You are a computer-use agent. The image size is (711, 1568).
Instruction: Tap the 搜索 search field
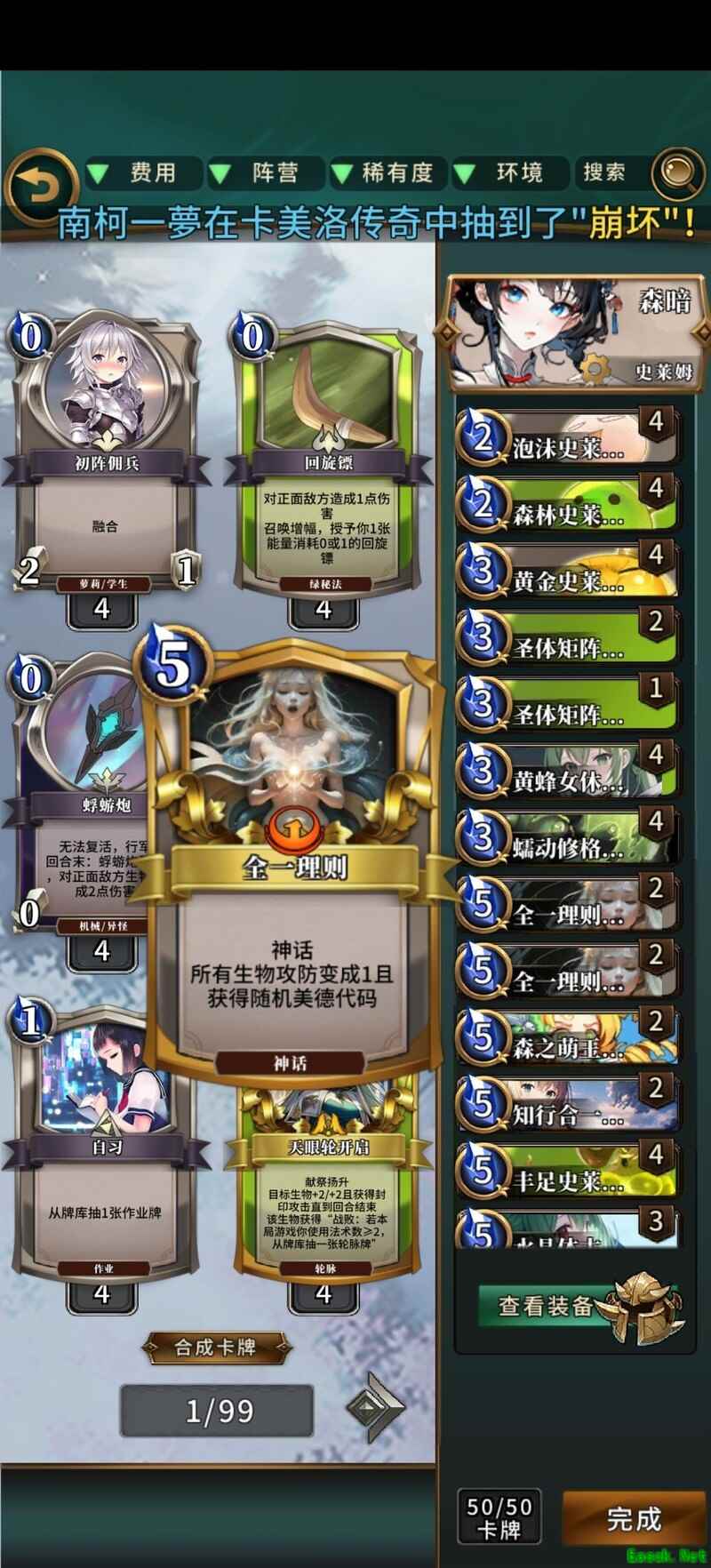[x=604, y=172]
